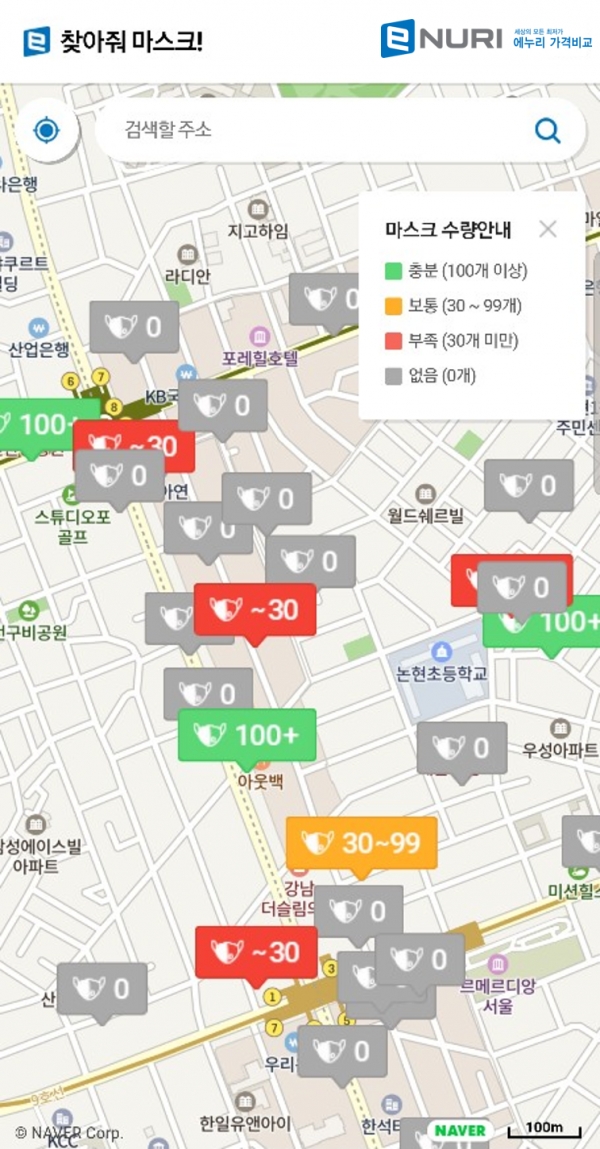Tap the magnifier search icon
Screen dimensions: 600x1149
(547, 130)
